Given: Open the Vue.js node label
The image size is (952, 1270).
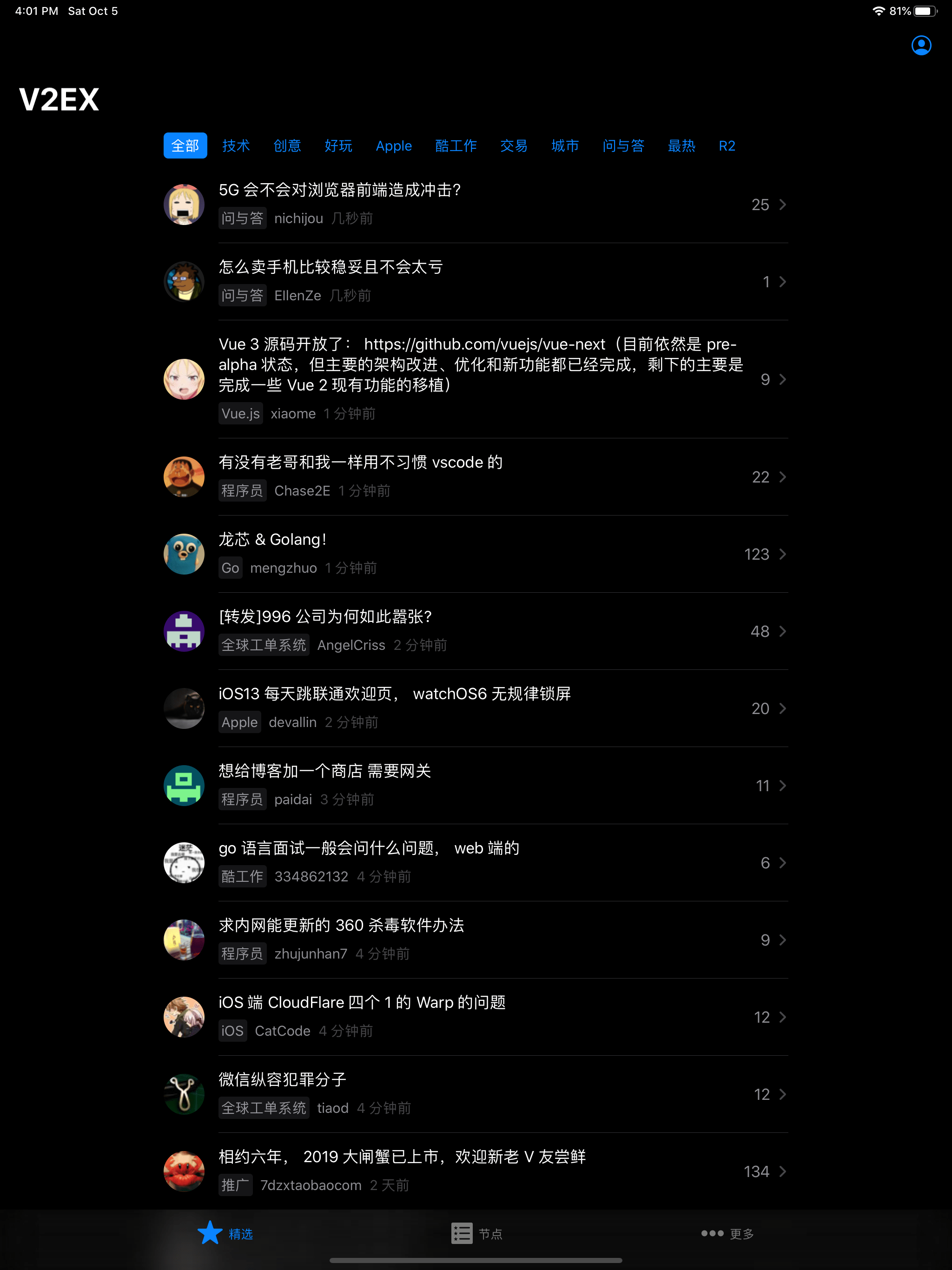Looking at the screenshot, I should click(240, 413).
